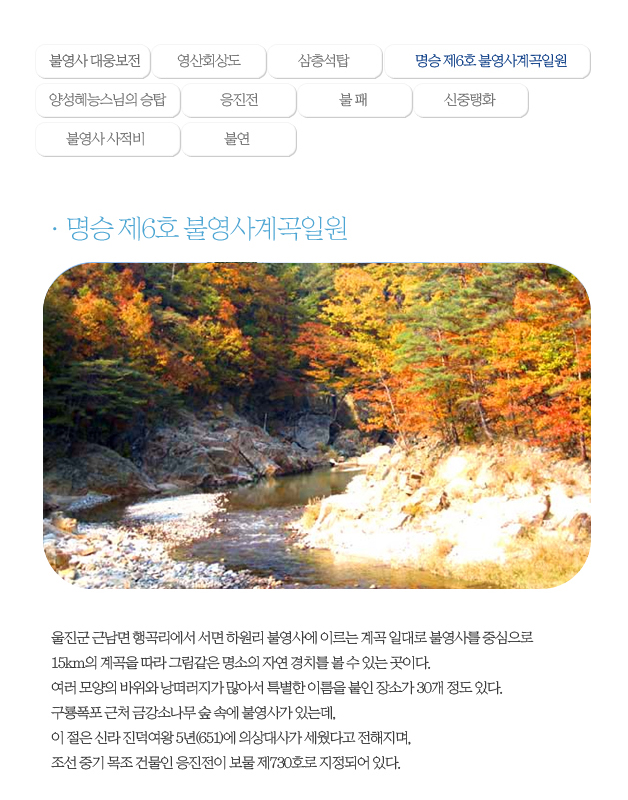Select the 삼층석탑 tab
Screen dimensions: 628x800
[324, 61]
